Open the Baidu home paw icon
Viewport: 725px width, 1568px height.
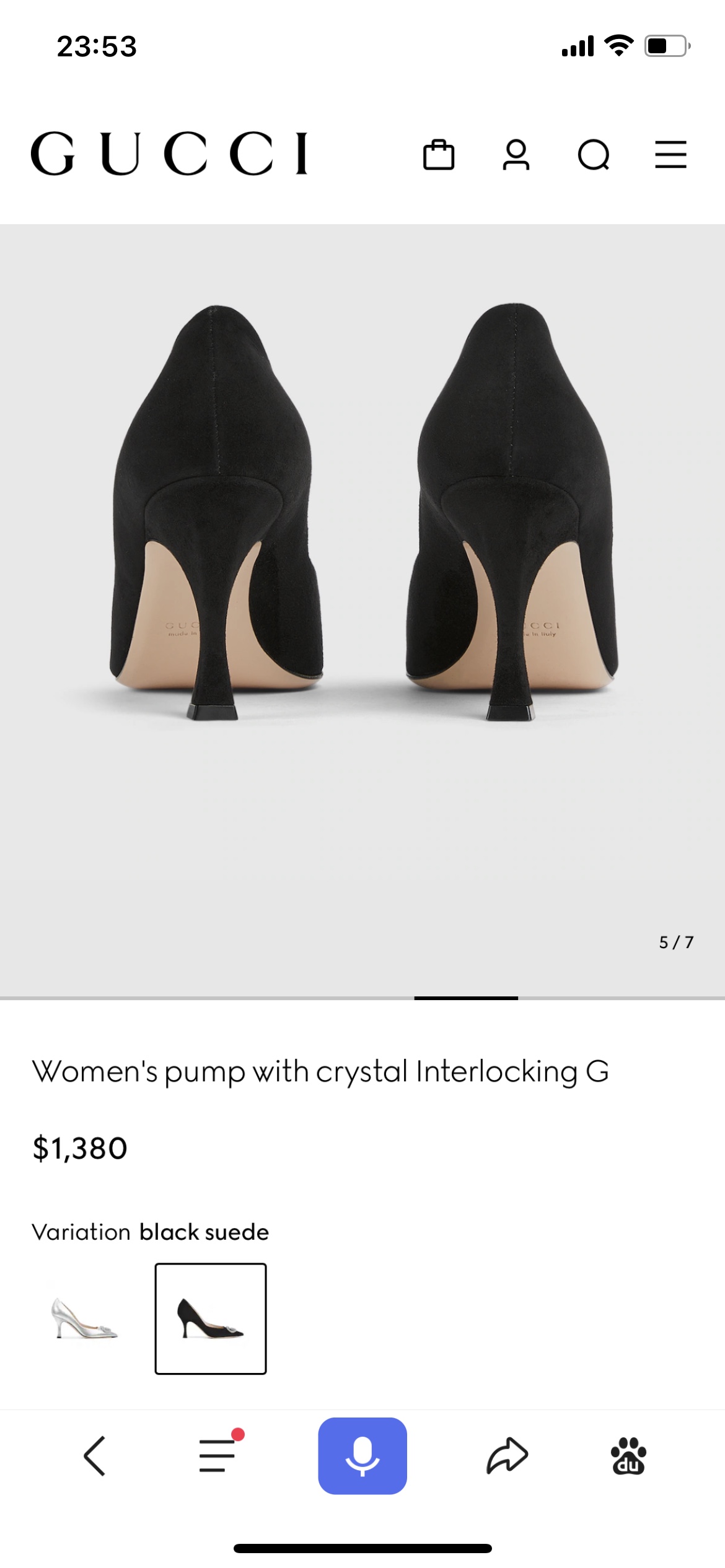628,1455
